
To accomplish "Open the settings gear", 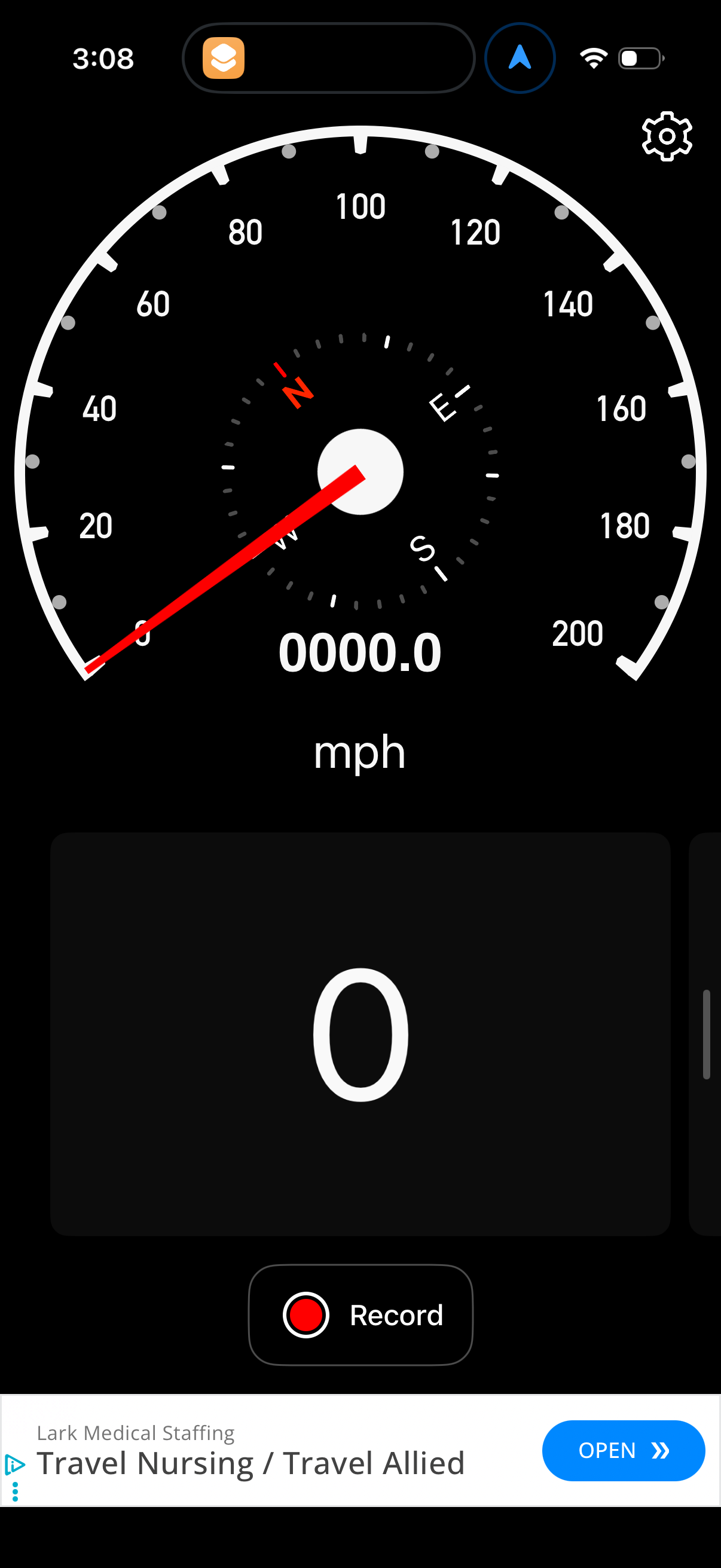I will (667, 136).
